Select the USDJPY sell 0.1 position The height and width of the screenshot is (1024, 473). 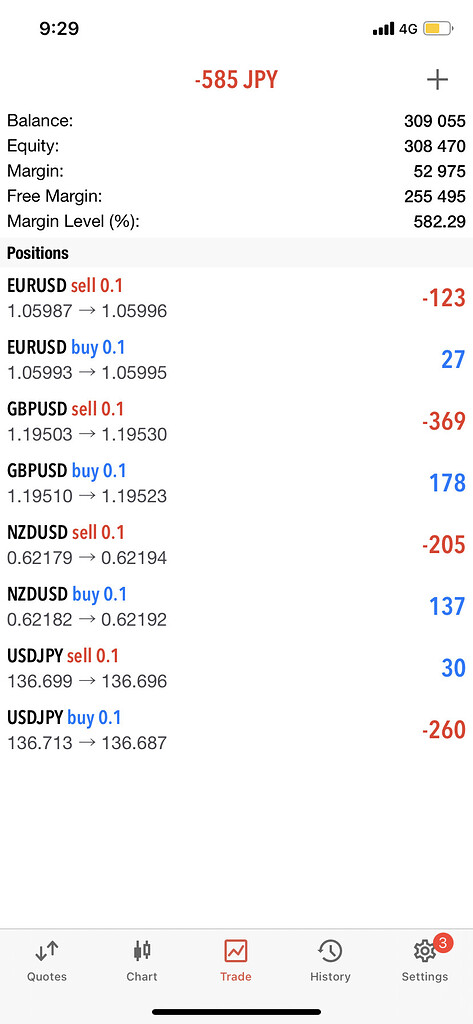tap(236, 668)
